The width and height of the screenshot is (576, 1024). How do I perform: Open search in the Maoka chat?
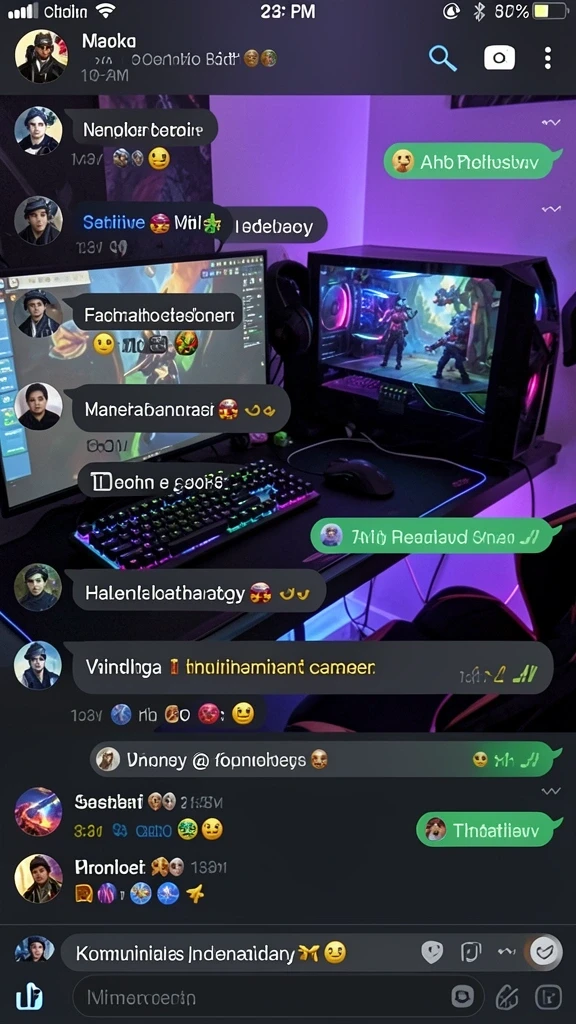pos(442,58)
